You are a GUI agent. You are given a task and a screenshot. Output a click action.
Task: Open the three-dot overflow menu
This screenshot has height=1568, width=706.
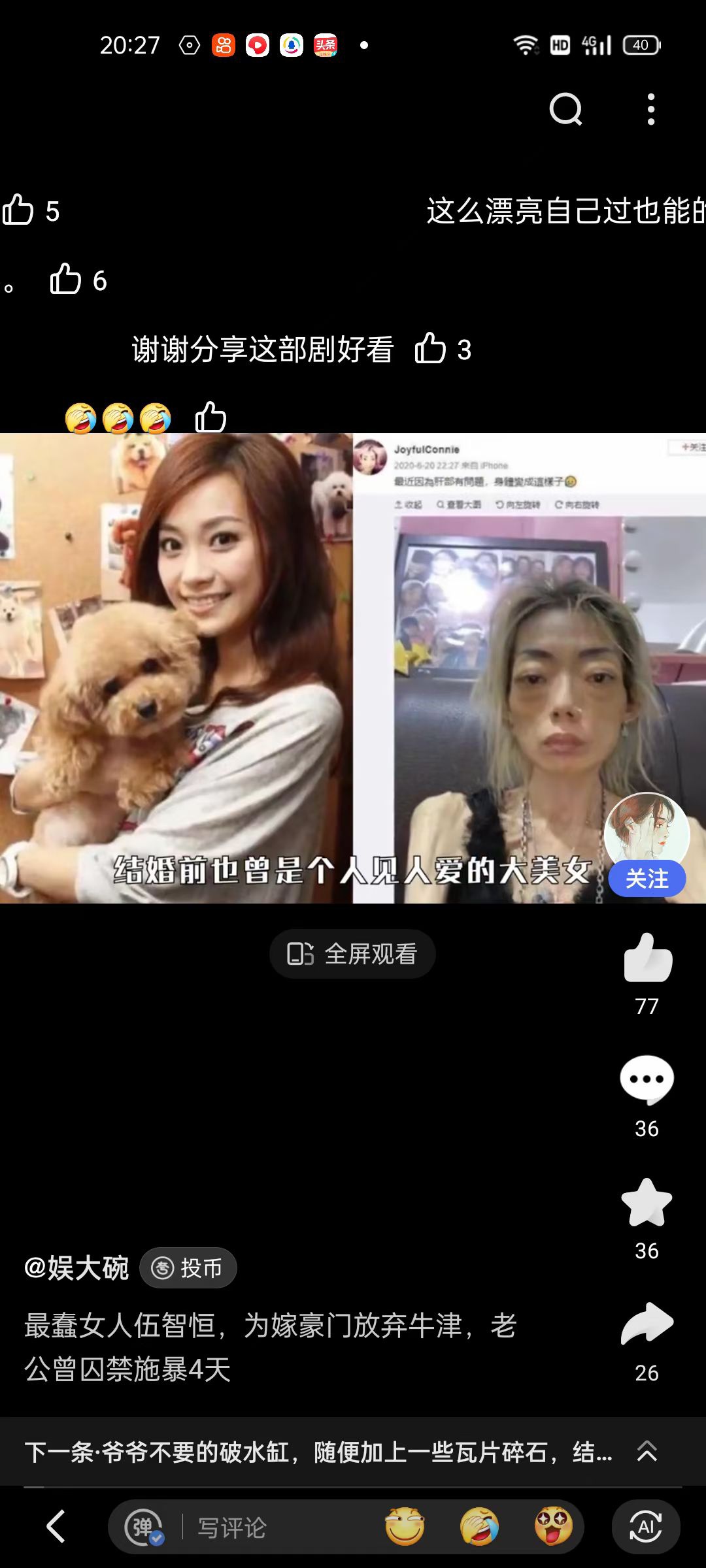[650, 109]
